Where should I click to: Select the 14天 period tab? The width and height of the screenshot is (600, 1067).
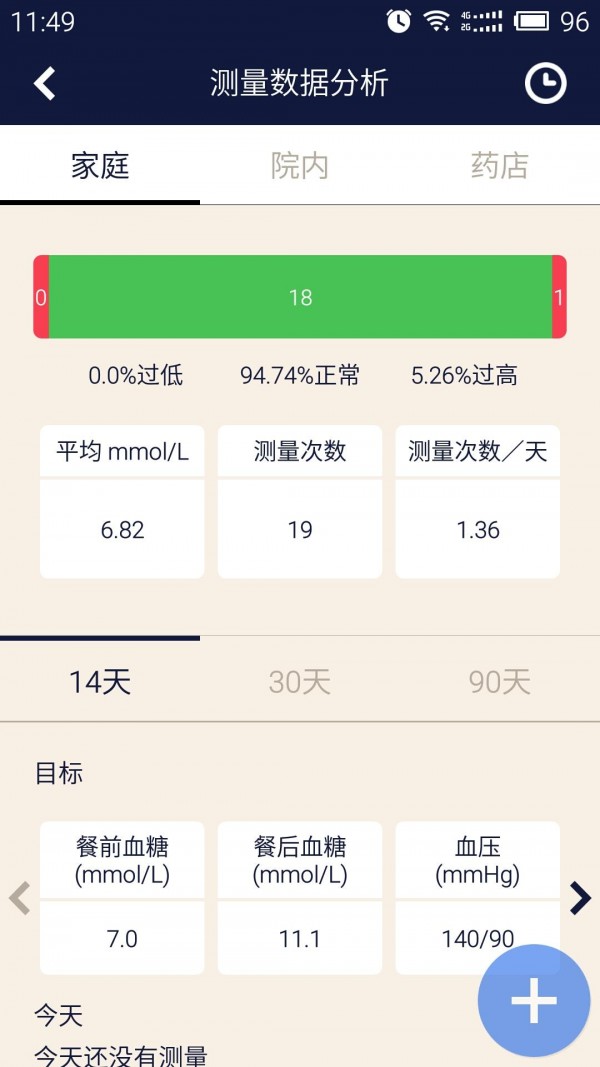[100, 681]
